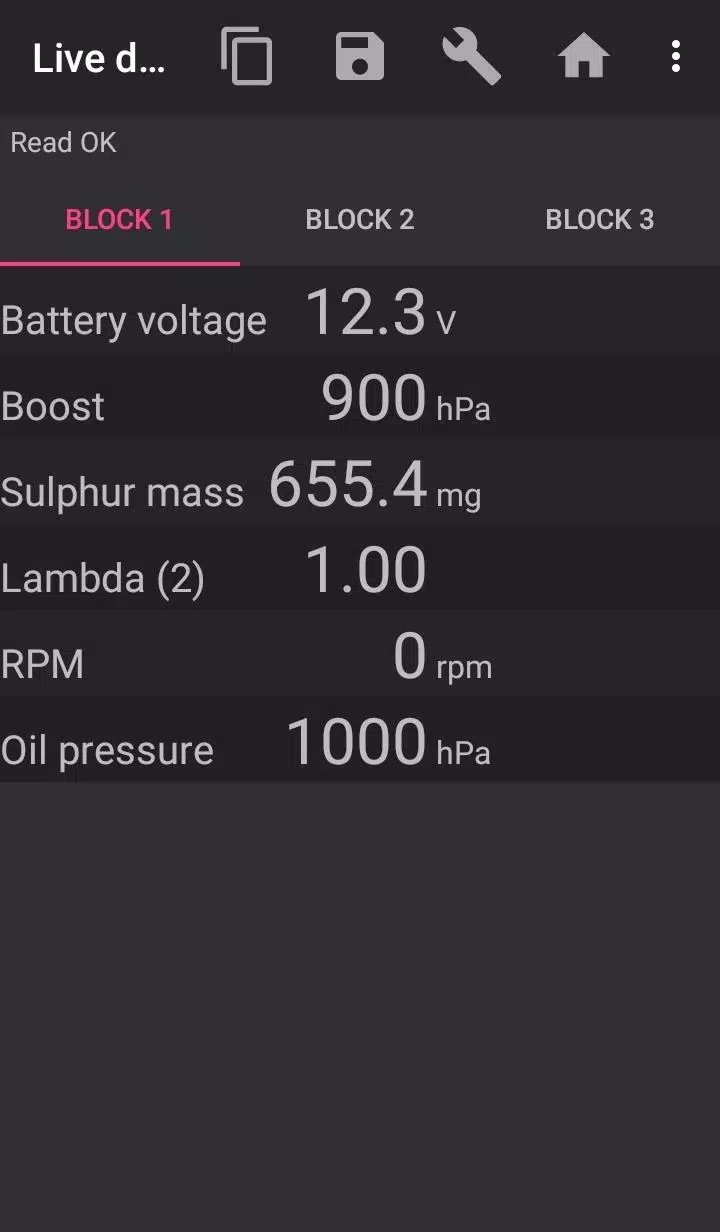Tap the Read OK status message

coord(63,141)
